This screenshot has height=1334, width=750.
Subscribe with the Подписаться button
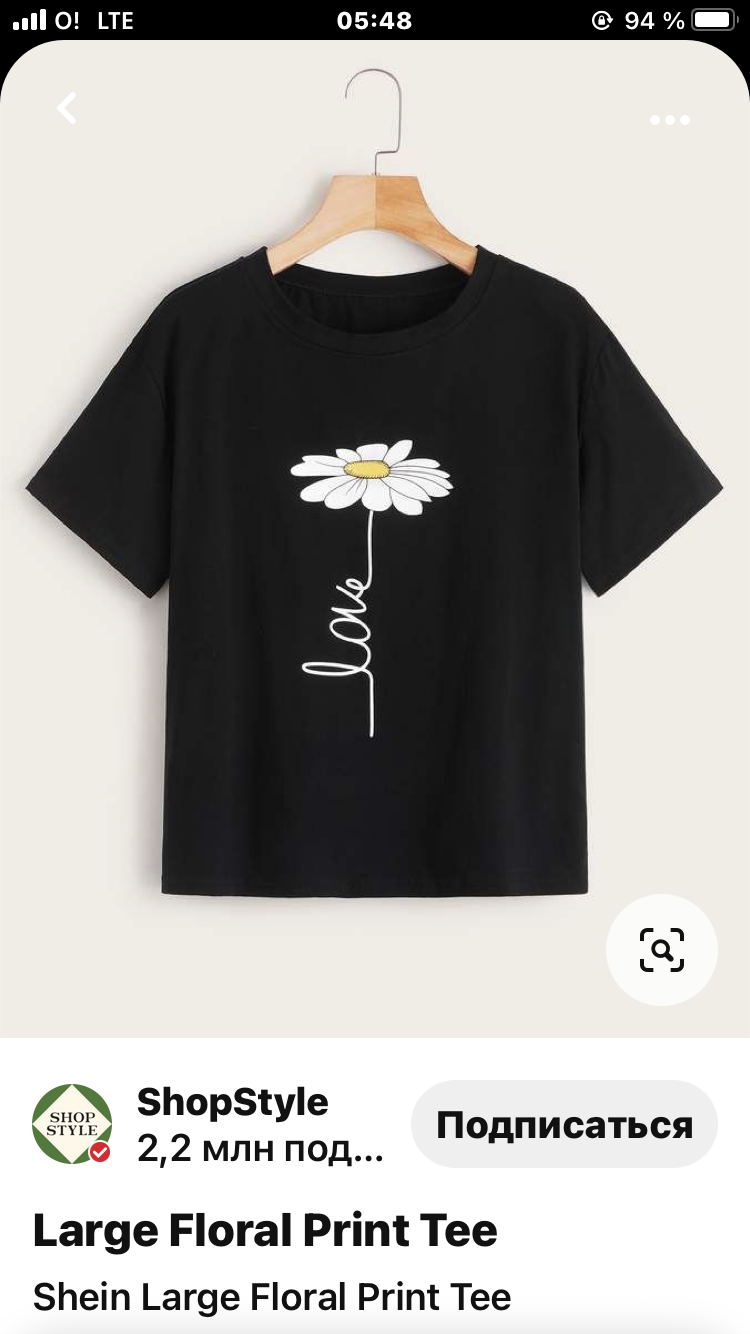coord(564,1124)
